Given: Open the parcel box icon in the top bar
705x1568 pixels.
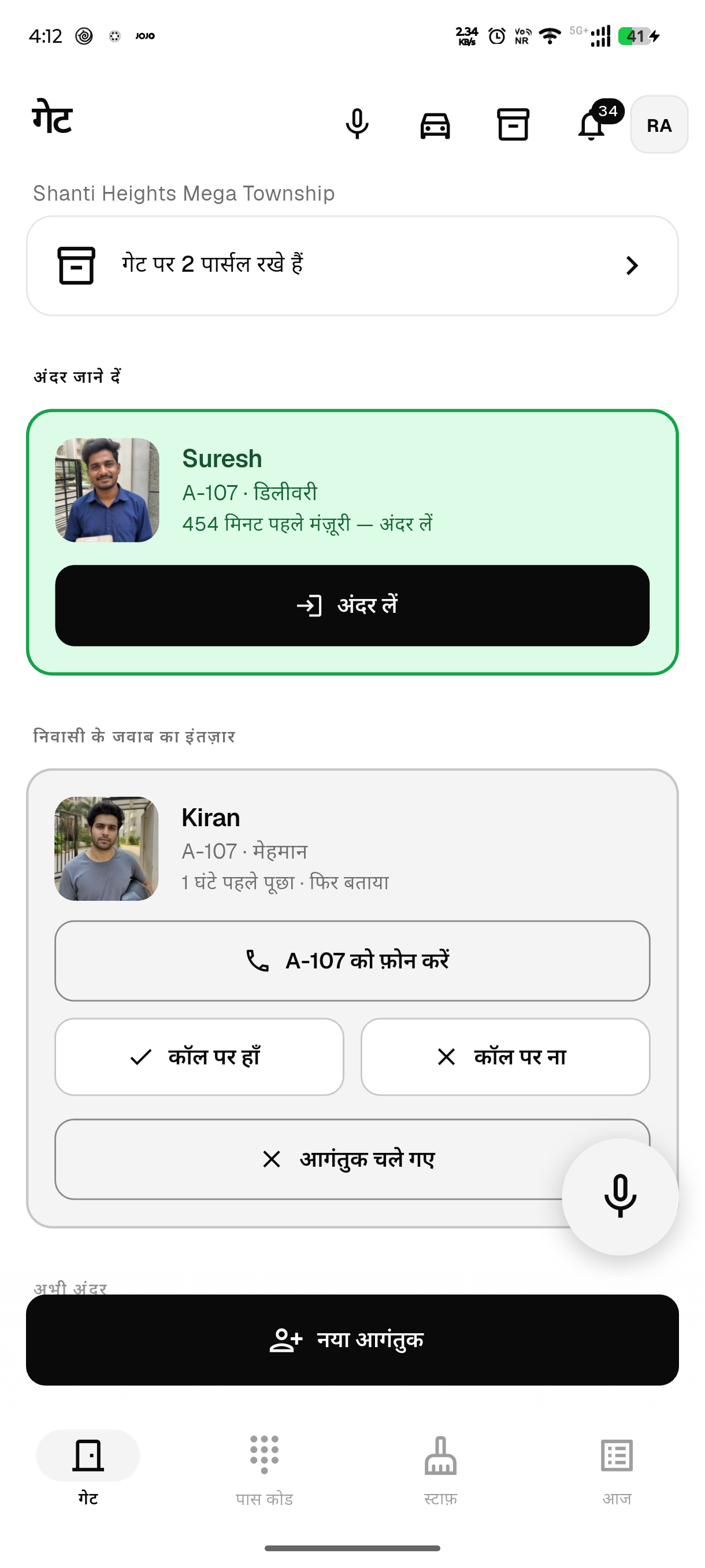Looking at the screenshot, I should tap(513, 124).
